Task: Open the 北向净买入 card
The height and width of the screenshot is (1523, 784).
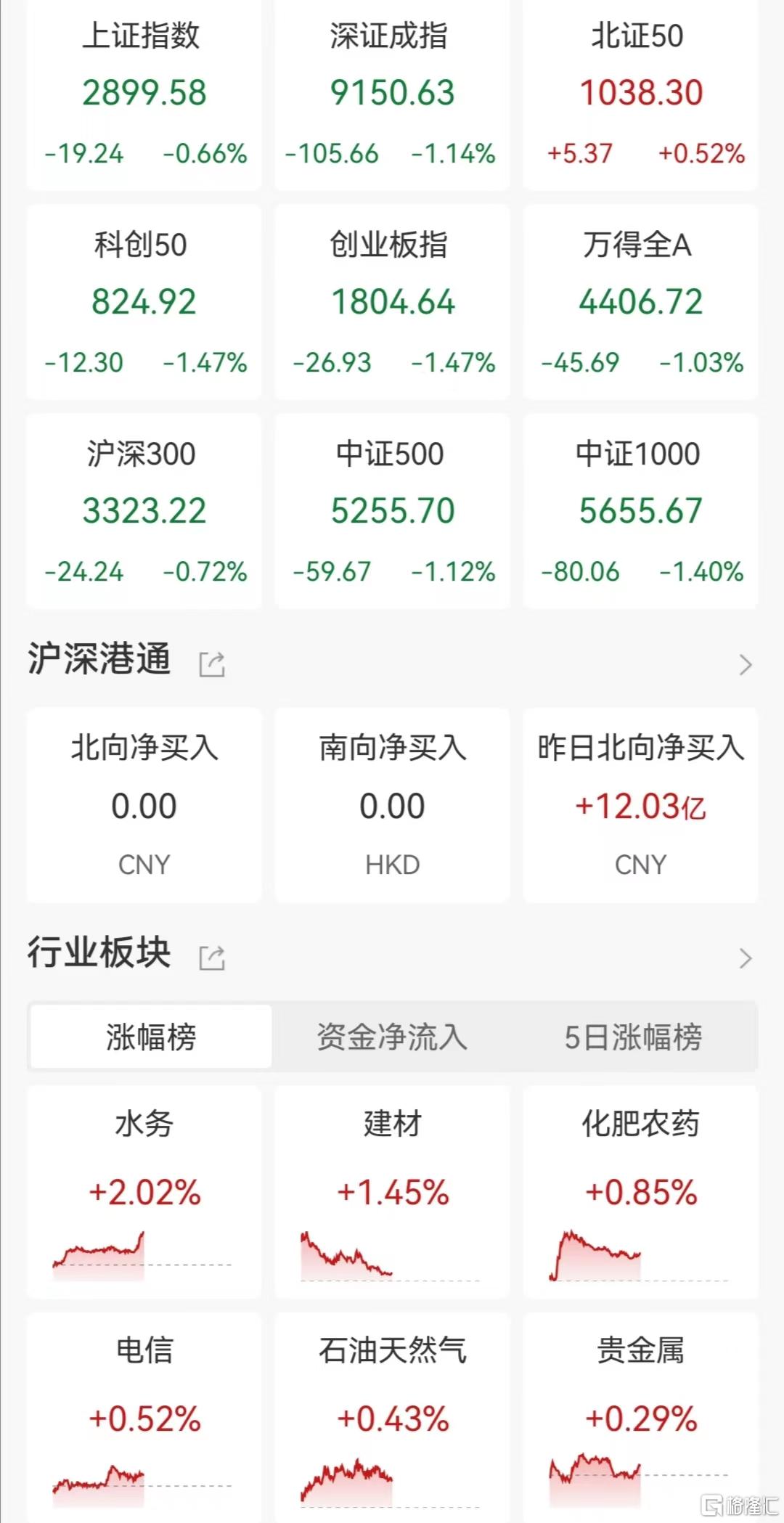Action: coord(144,805)
